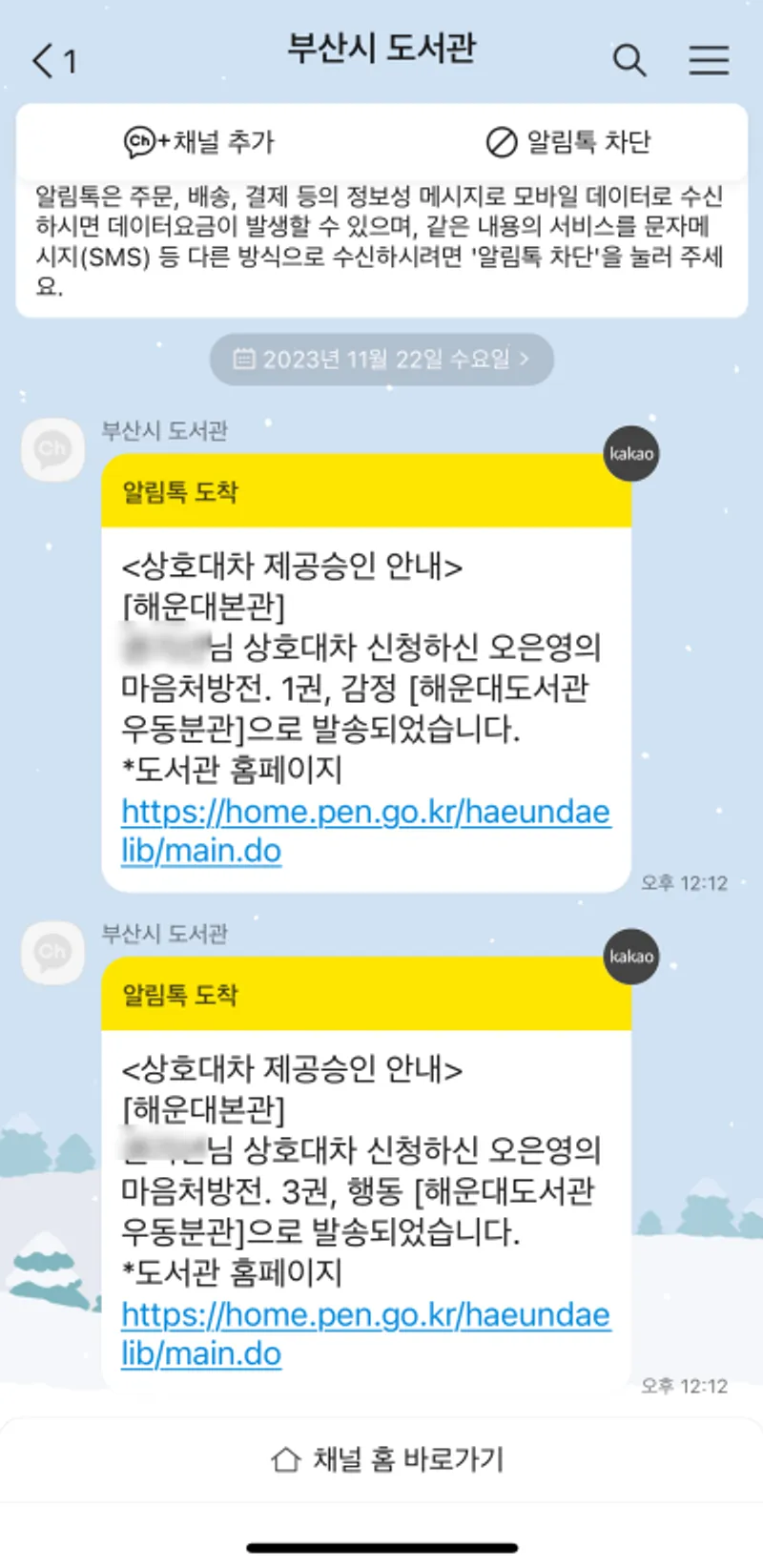763x1568 pixels.
Task: Block notifications with 알림톡 차단
Action: point(568,142)
